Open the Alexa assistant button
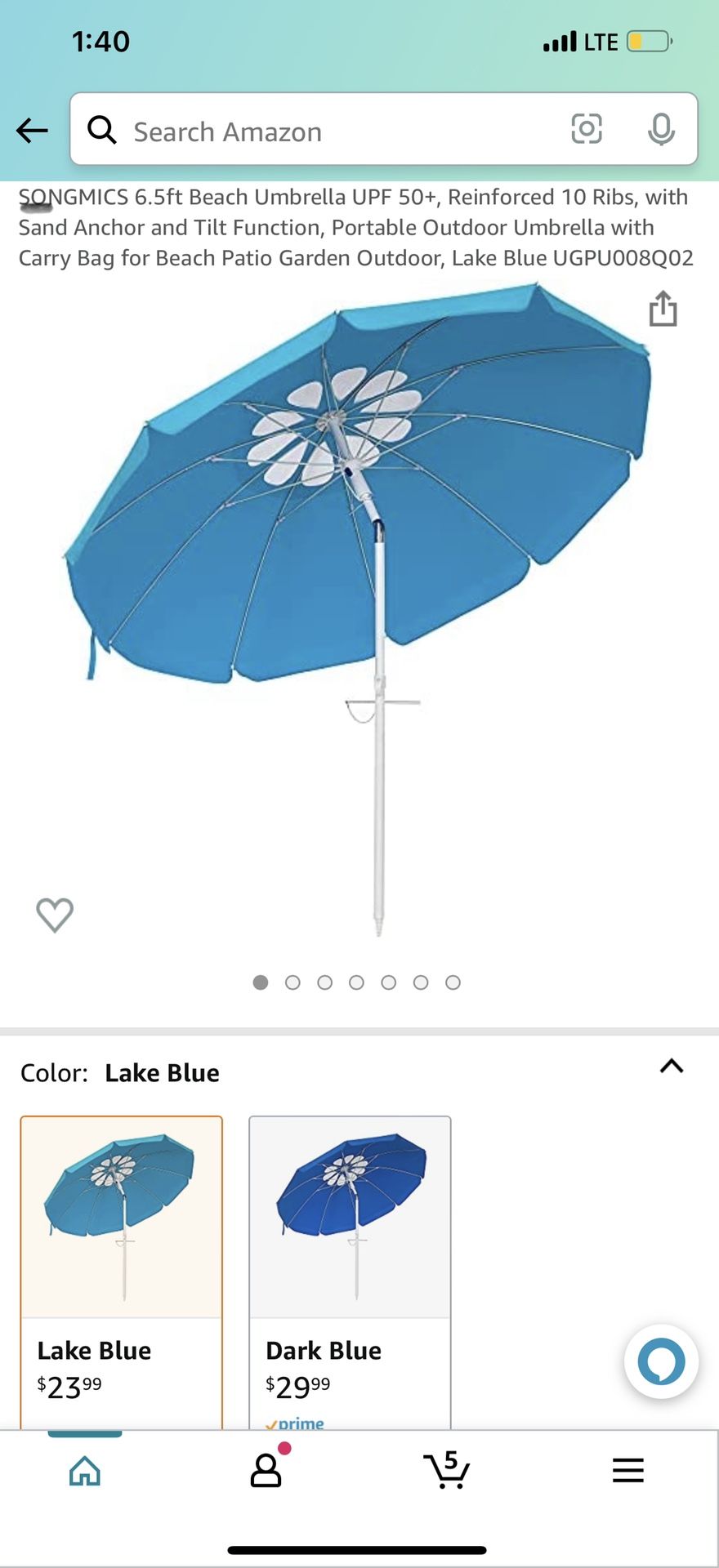 (x=660, y=1361)
